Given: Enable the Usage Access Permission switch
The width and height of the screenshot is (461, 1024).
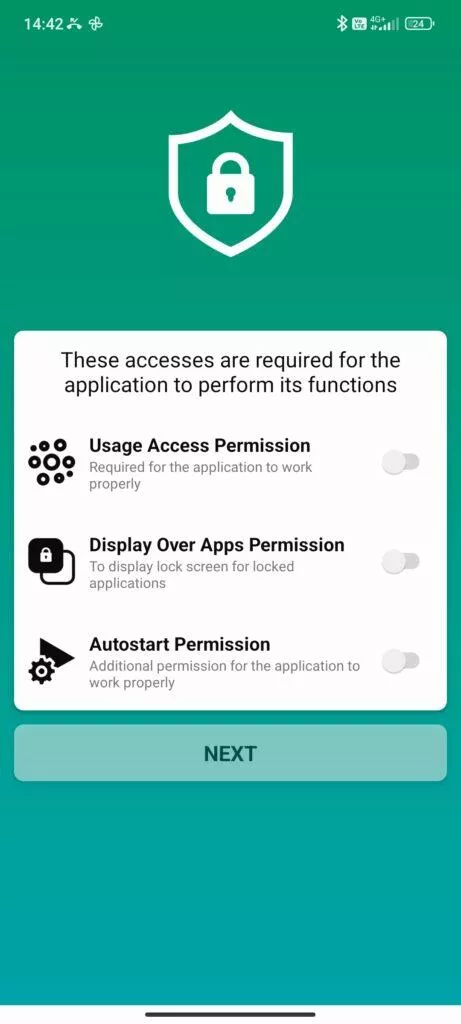Looking at the screenshot, I should [400, 462].
